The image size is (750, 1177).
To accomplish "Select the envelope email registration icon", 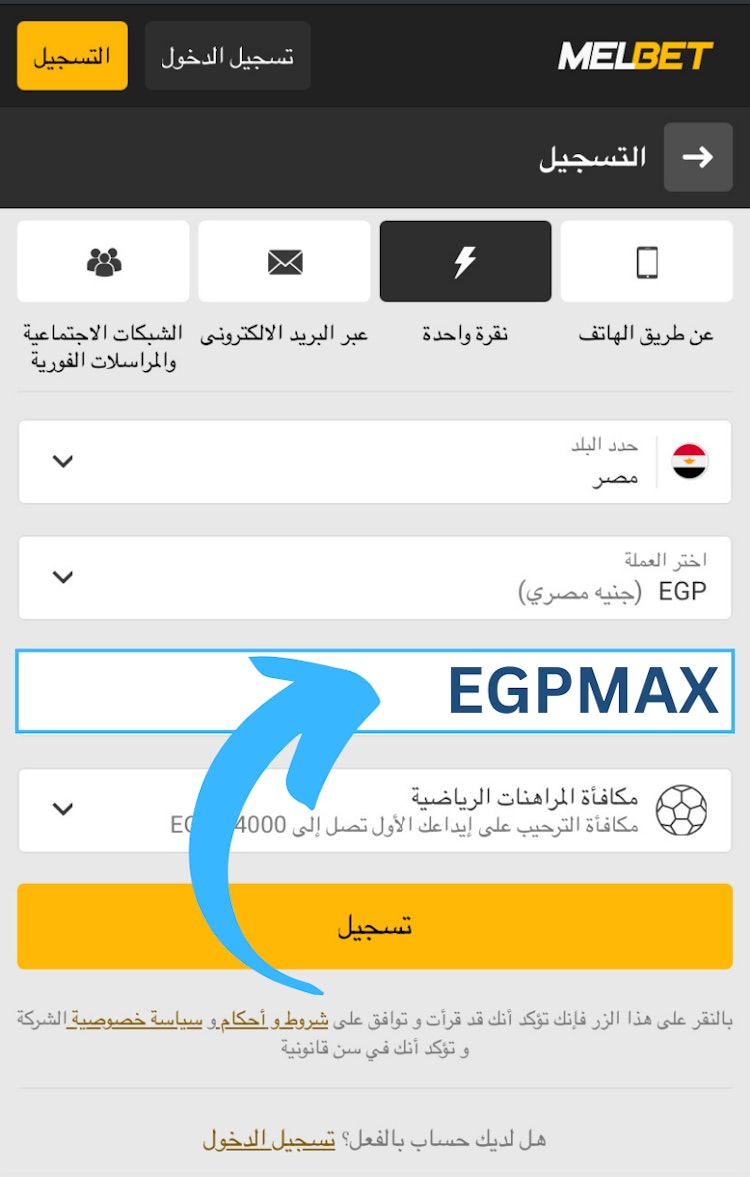I will (x=284, y=261).
